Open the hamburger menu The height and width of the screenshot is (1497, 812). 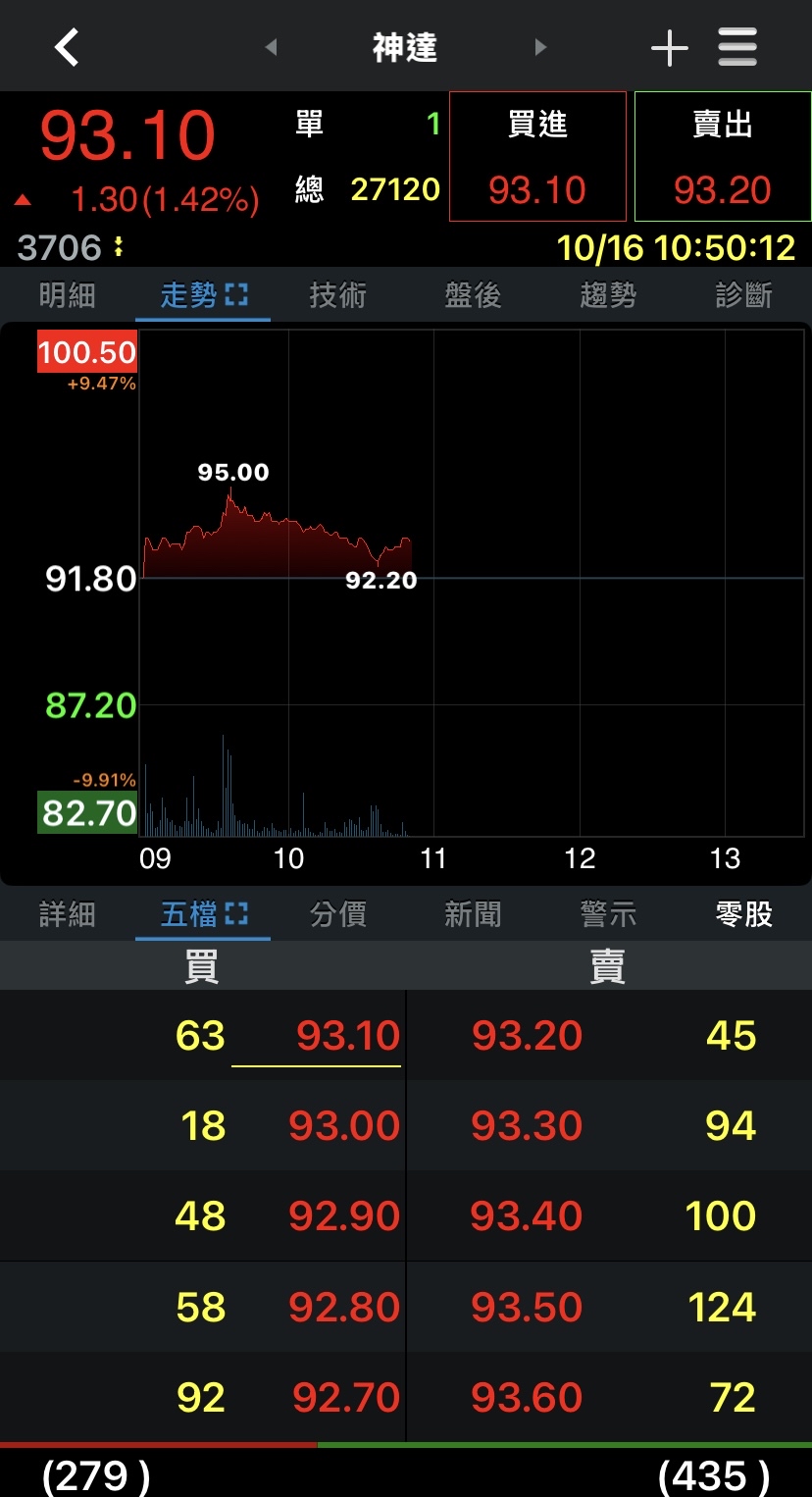737,47
